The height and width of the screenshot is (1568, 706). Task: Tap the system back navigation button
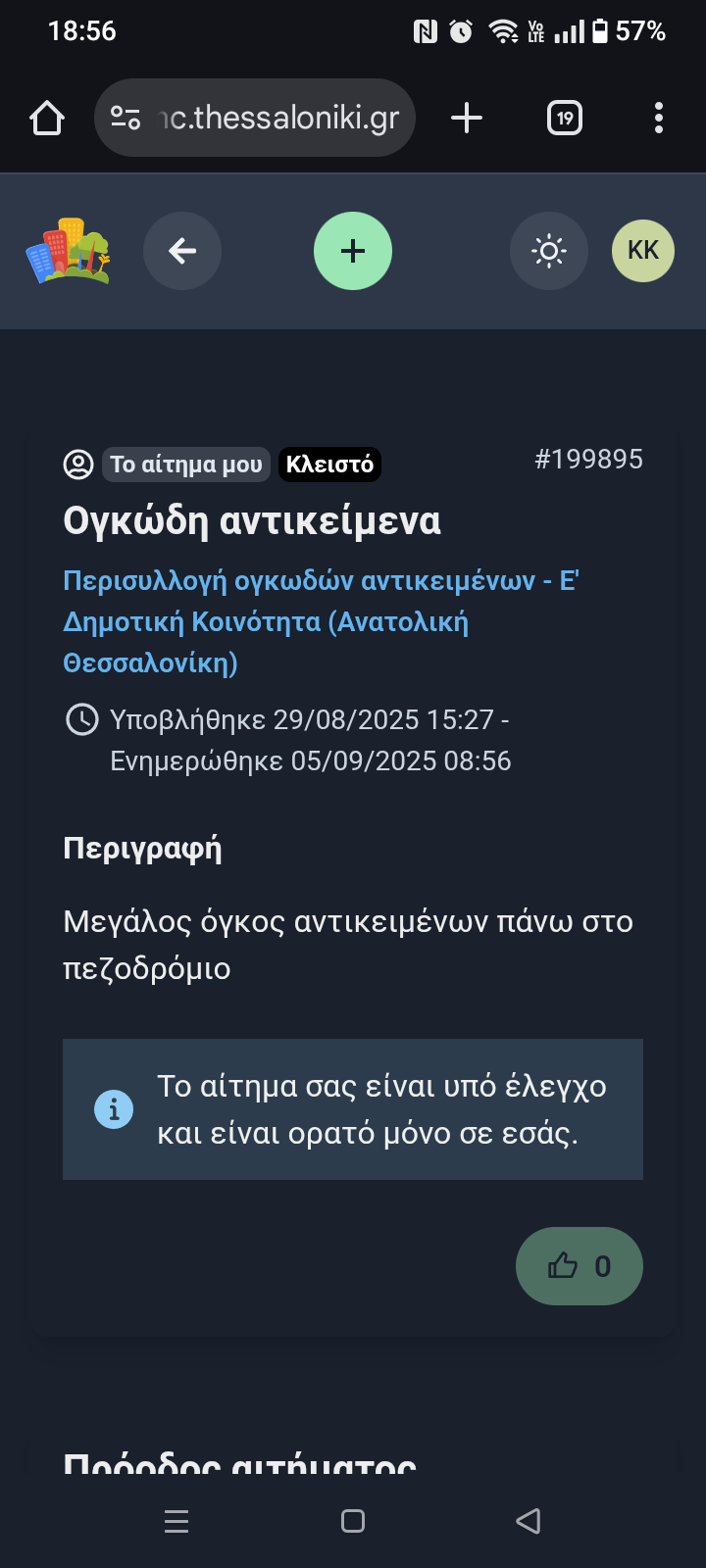pos(529,1521)
